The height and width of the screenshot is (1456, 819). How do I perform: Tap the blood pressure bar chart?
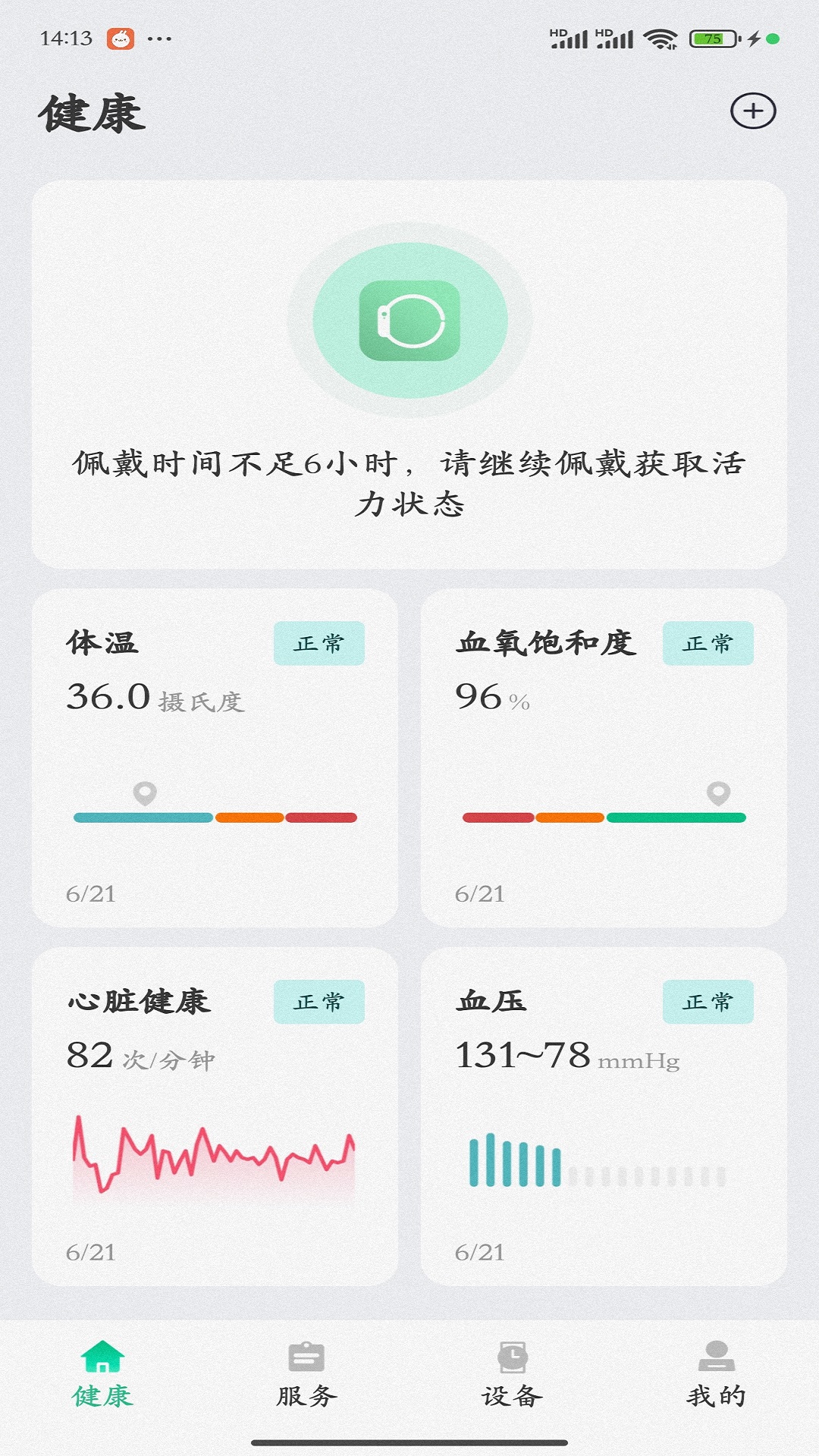pyautogui.click(x=599, y=1160)
